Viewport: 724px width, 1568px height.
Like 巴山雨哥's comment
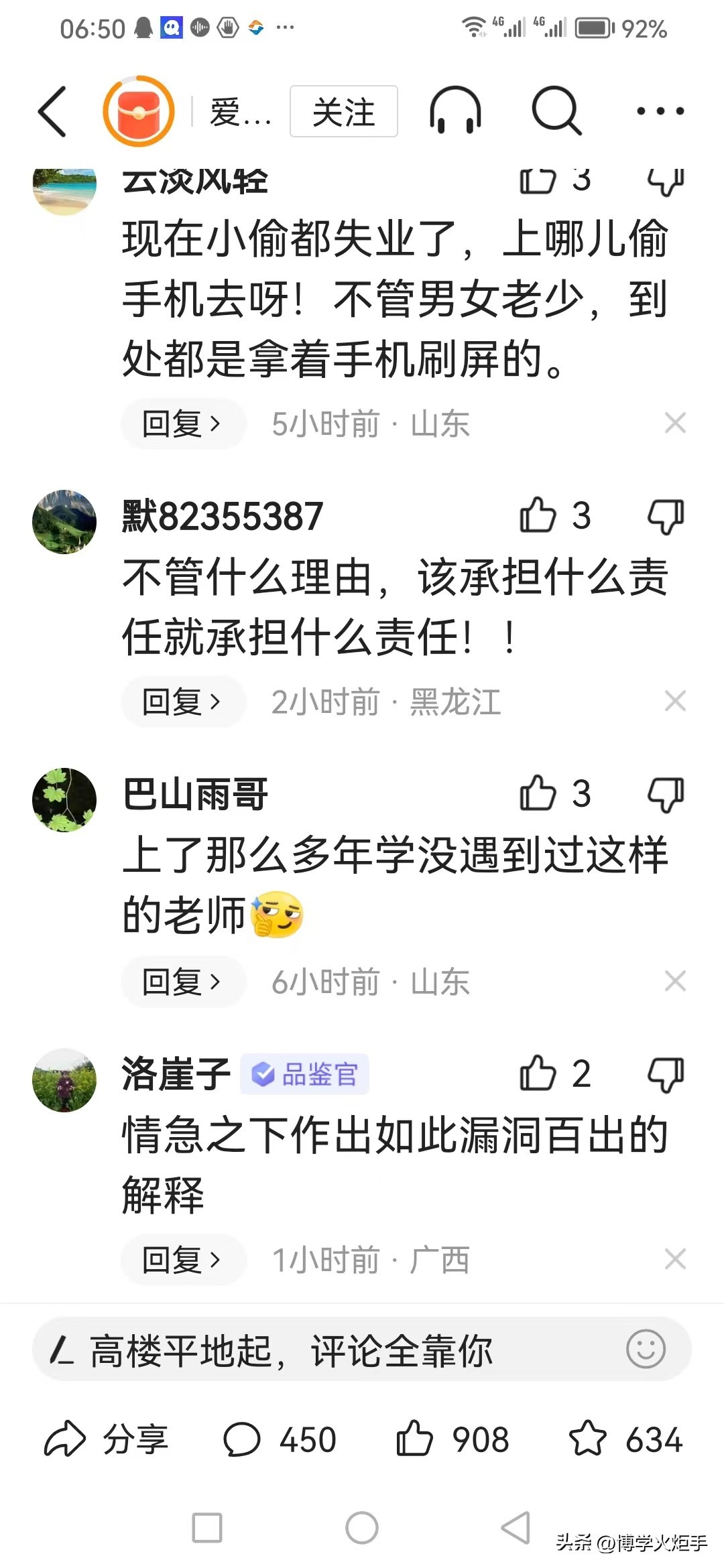[x=538, y=794]
